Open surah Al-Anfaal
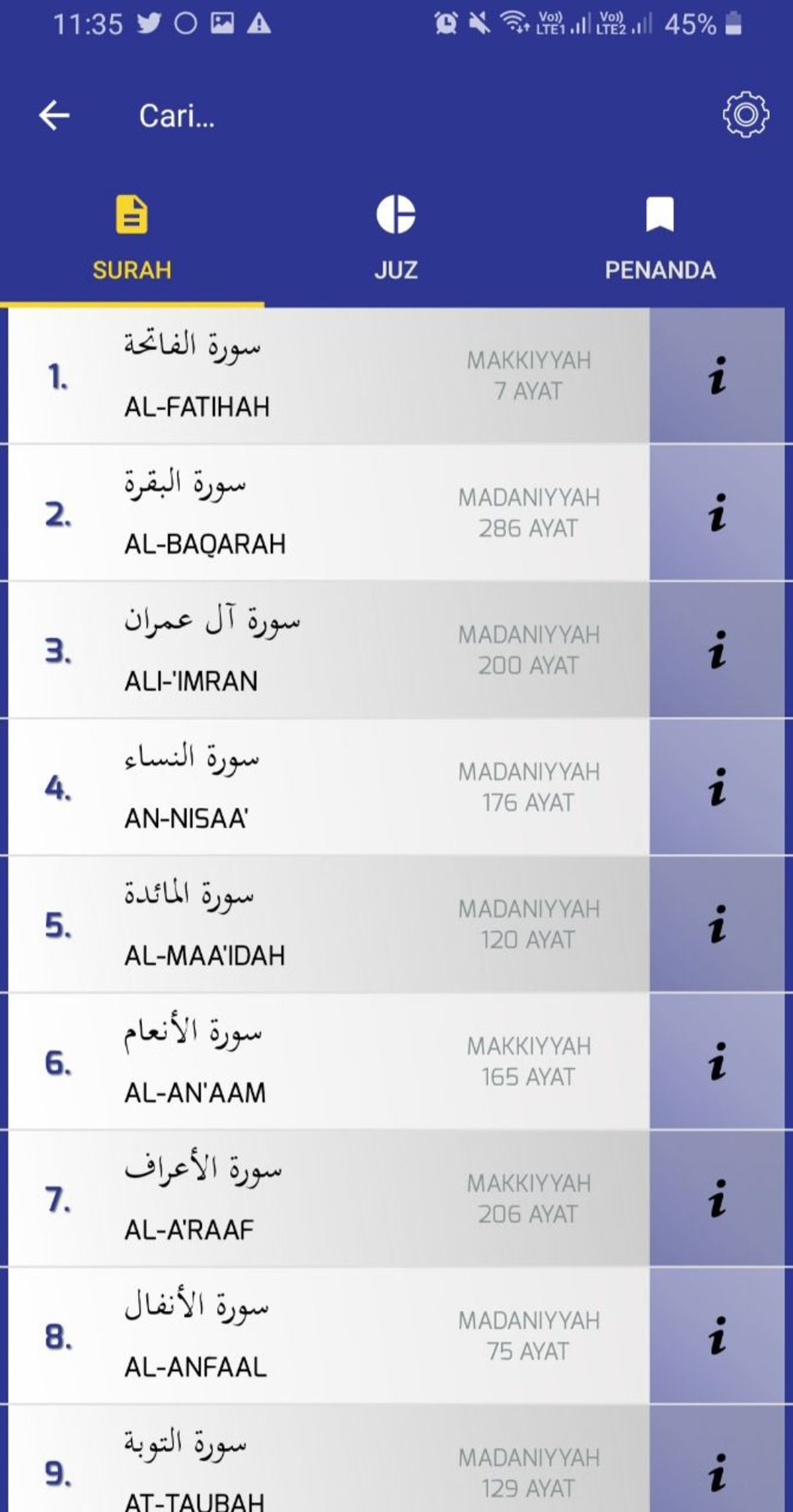The height and width of the screenshot is (1512, 793). point(328,1336)
